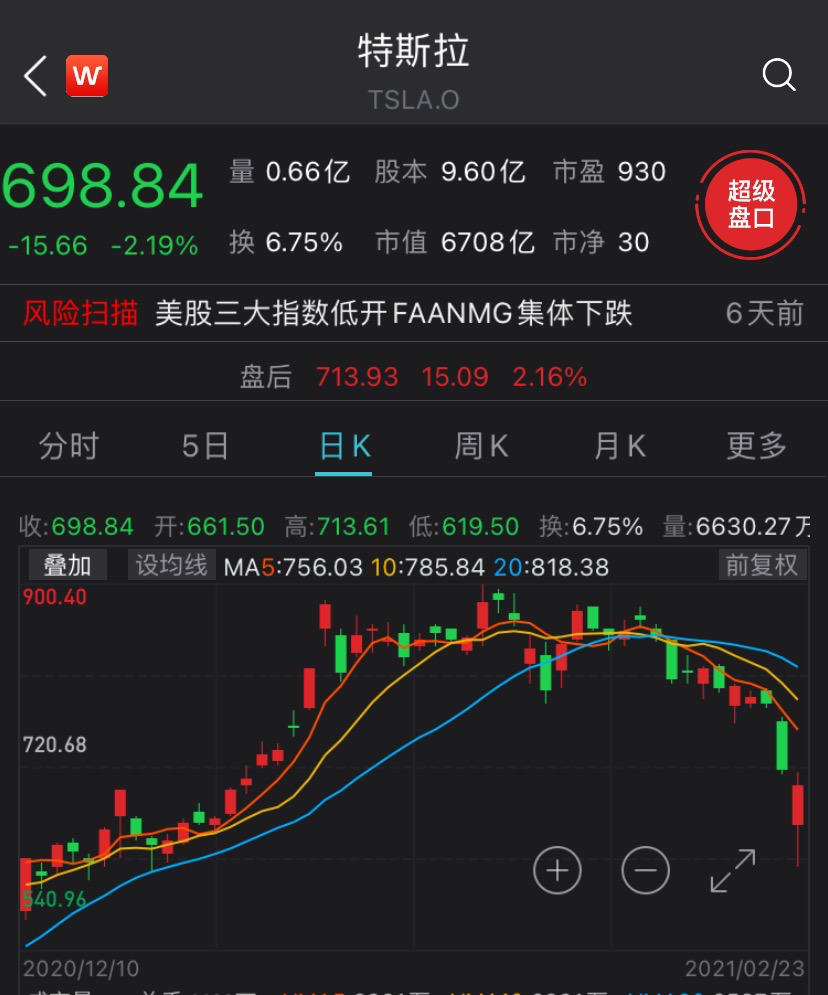The width and height of the screenshot is (828, 995).
Task: Open stock search magnifier
Action: [778, 75]
